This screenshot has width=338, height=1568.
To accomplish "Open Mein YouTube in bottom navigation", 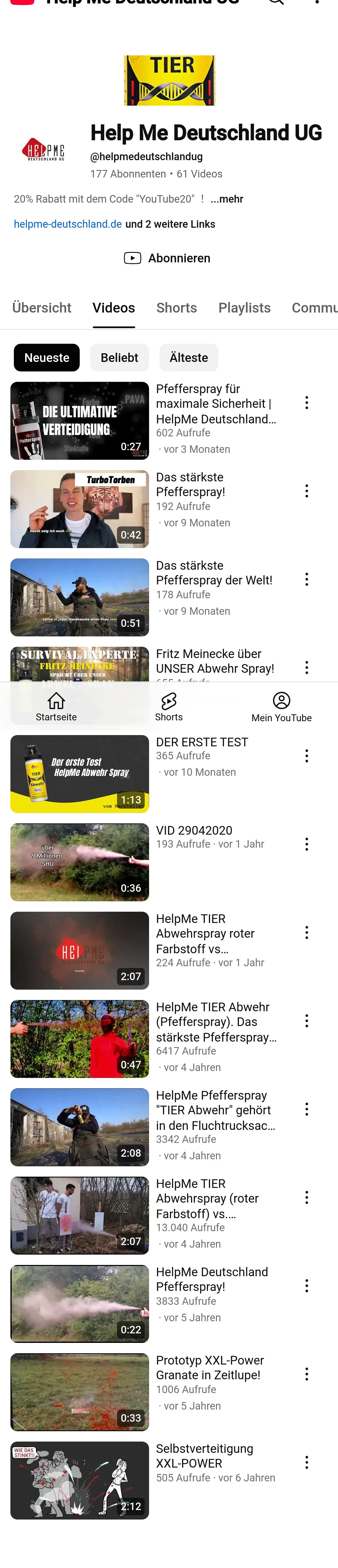I will pos(281,707).
